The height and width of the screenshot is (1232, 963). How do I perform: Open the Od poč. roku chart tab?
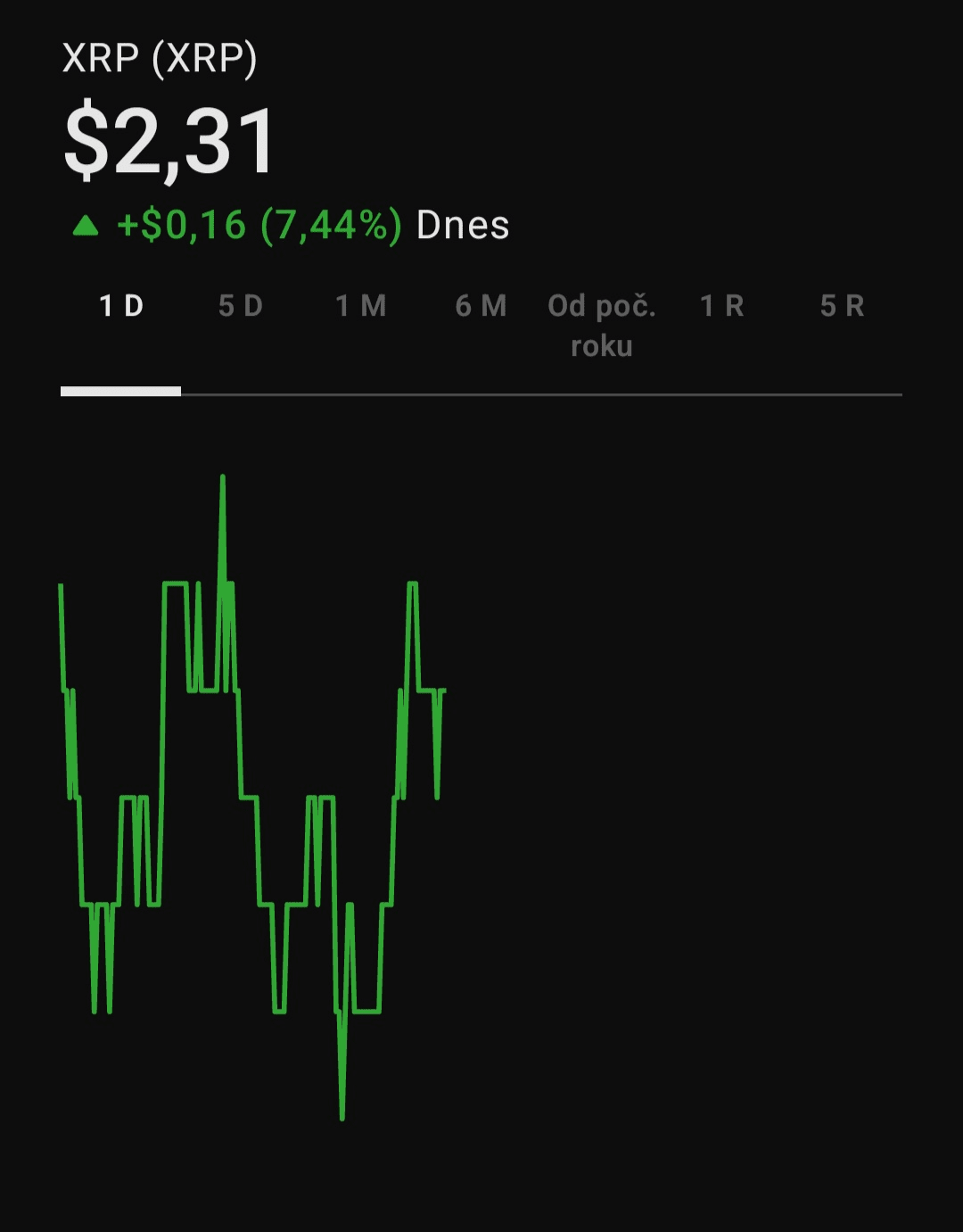click(602, 326)
